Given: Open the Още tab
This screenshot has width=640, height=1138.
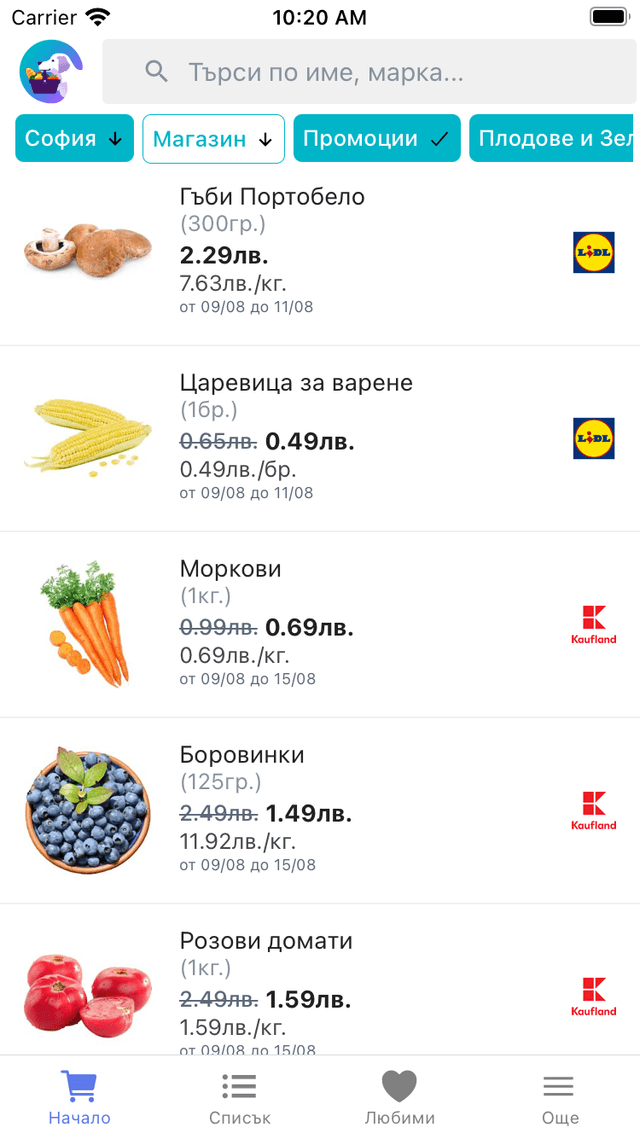Looking at the screenshot, I should pyautogui.click(x=560, y=1097).
